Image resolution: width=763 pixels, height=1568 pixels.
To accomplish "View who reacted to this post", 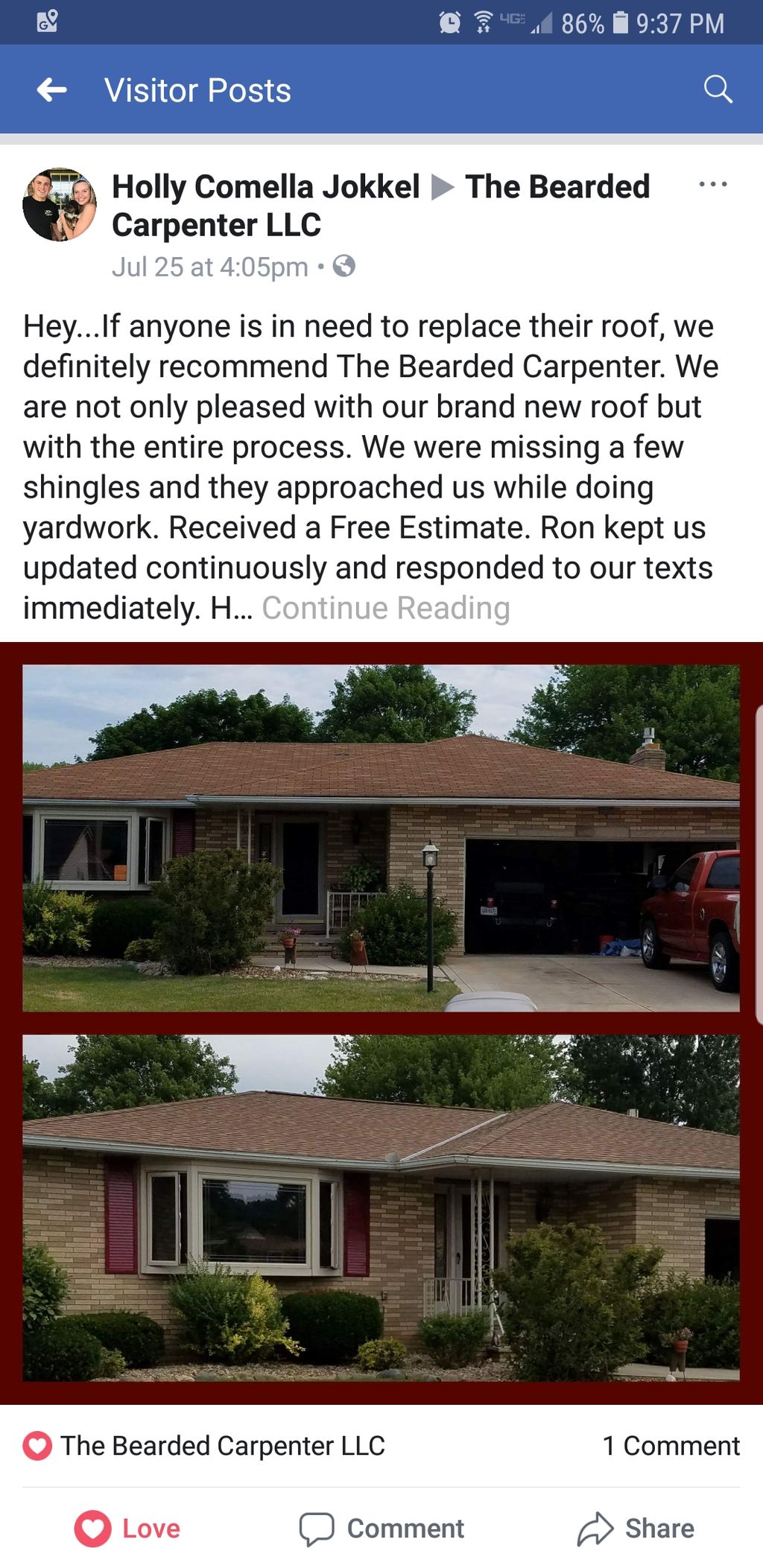I will tap(203, 1446).
